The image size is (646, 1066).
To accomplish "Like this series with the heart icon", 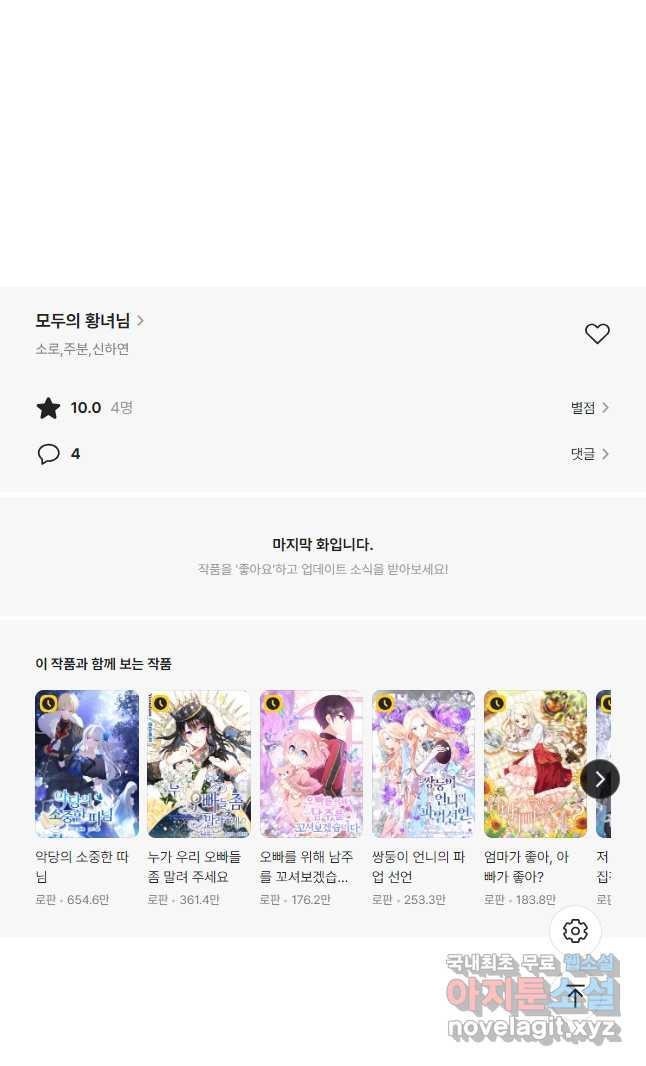I will click(x=597, y=334).
